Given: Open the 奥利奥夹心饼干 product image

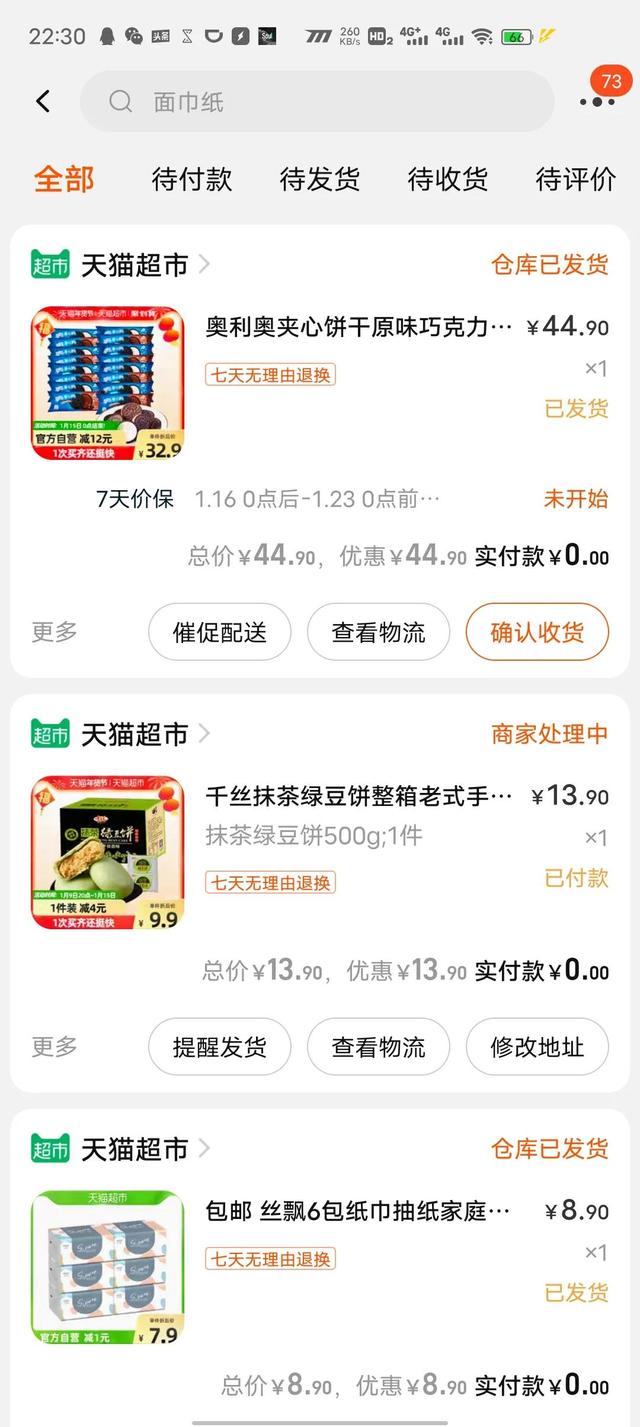Looking at the screenshot, I should point(108,383).
